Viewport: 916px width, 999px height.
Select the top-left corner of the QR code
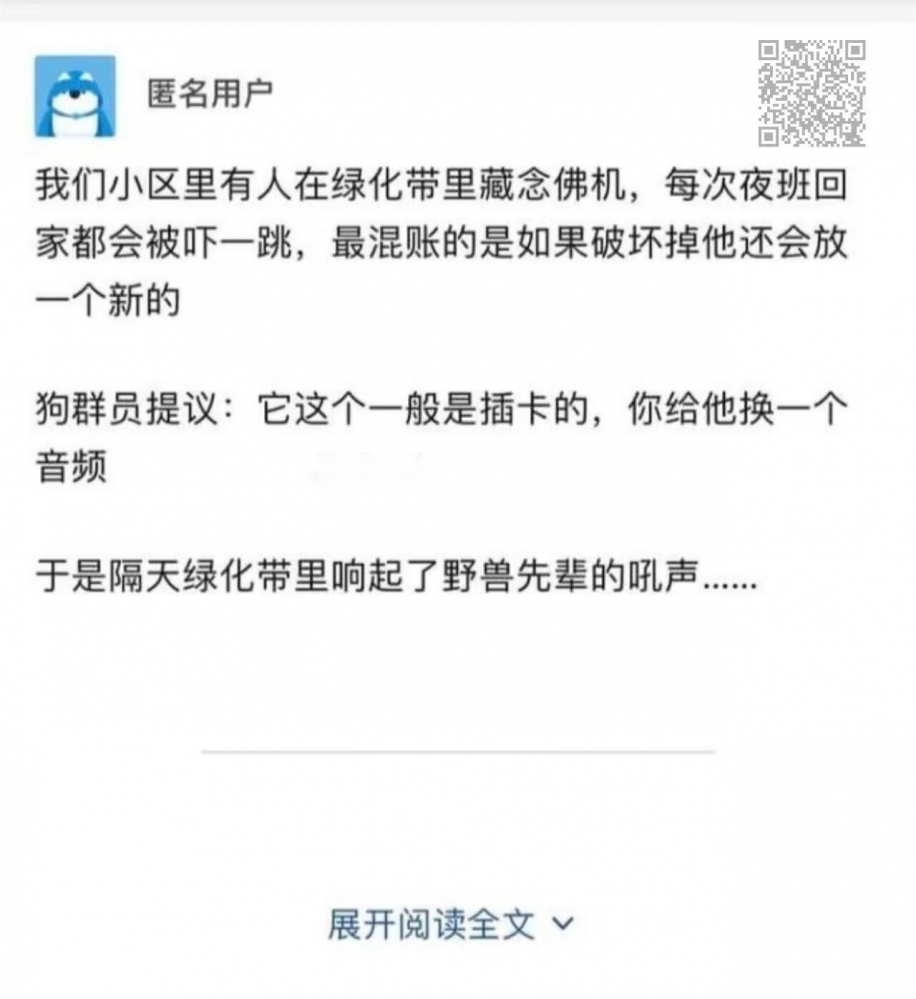[x=770, y=52]
